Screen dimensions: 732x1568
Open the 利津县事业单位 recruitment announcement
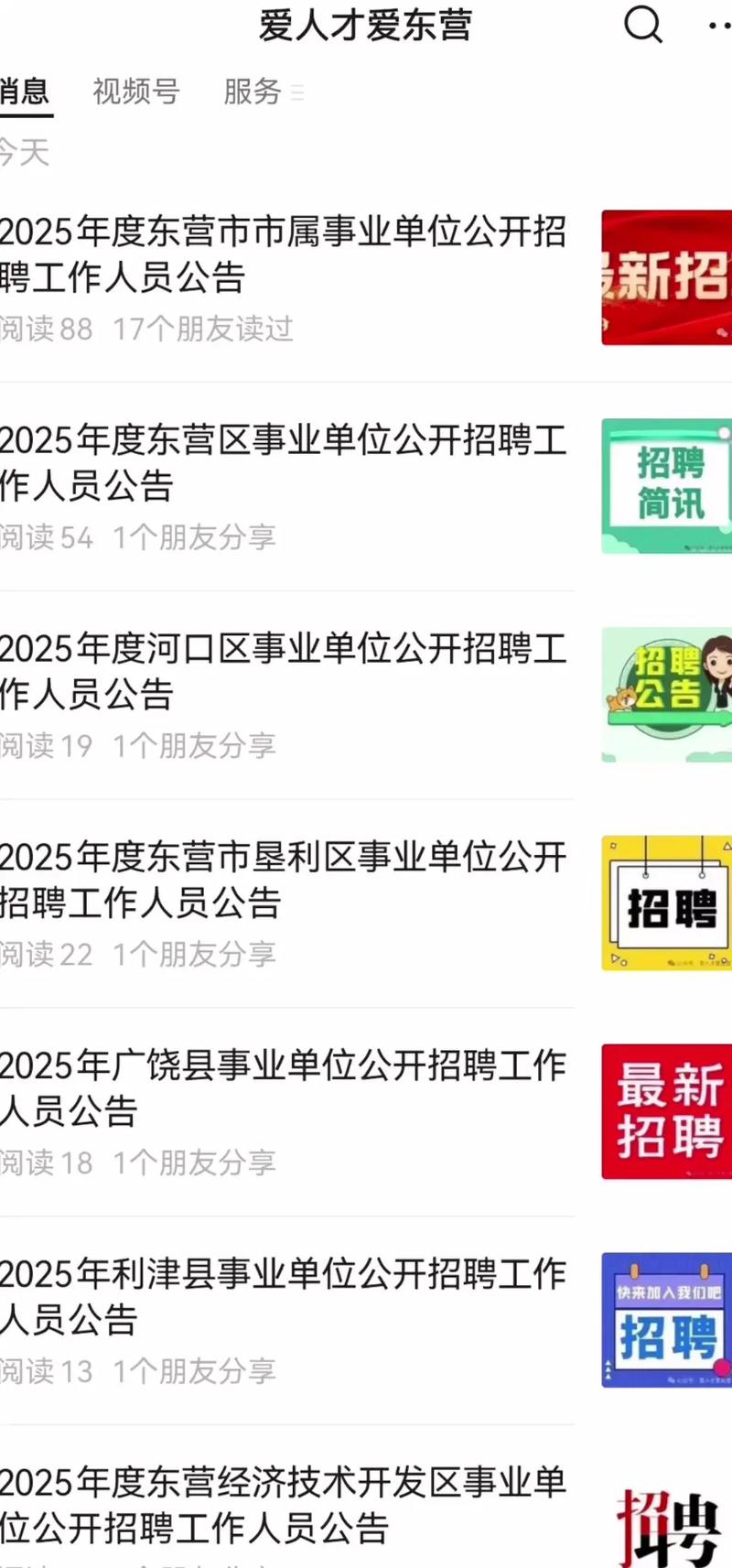coord(284,1297)
